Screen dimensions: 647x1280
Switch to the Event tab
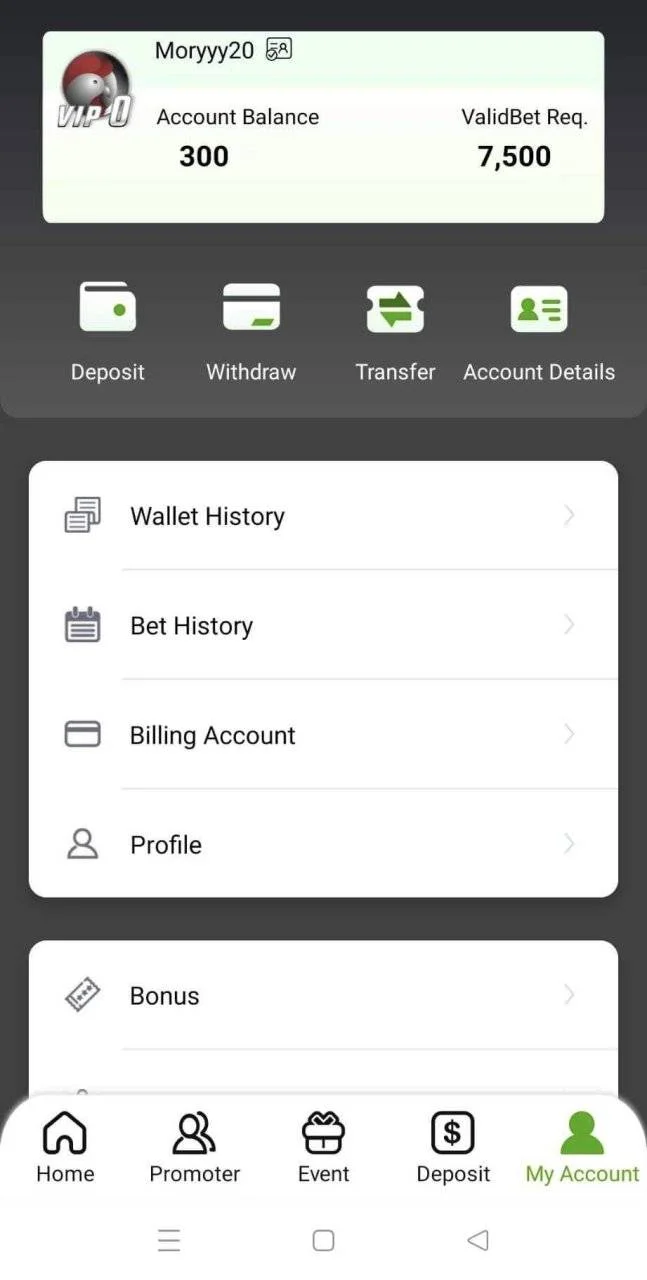323,1148
